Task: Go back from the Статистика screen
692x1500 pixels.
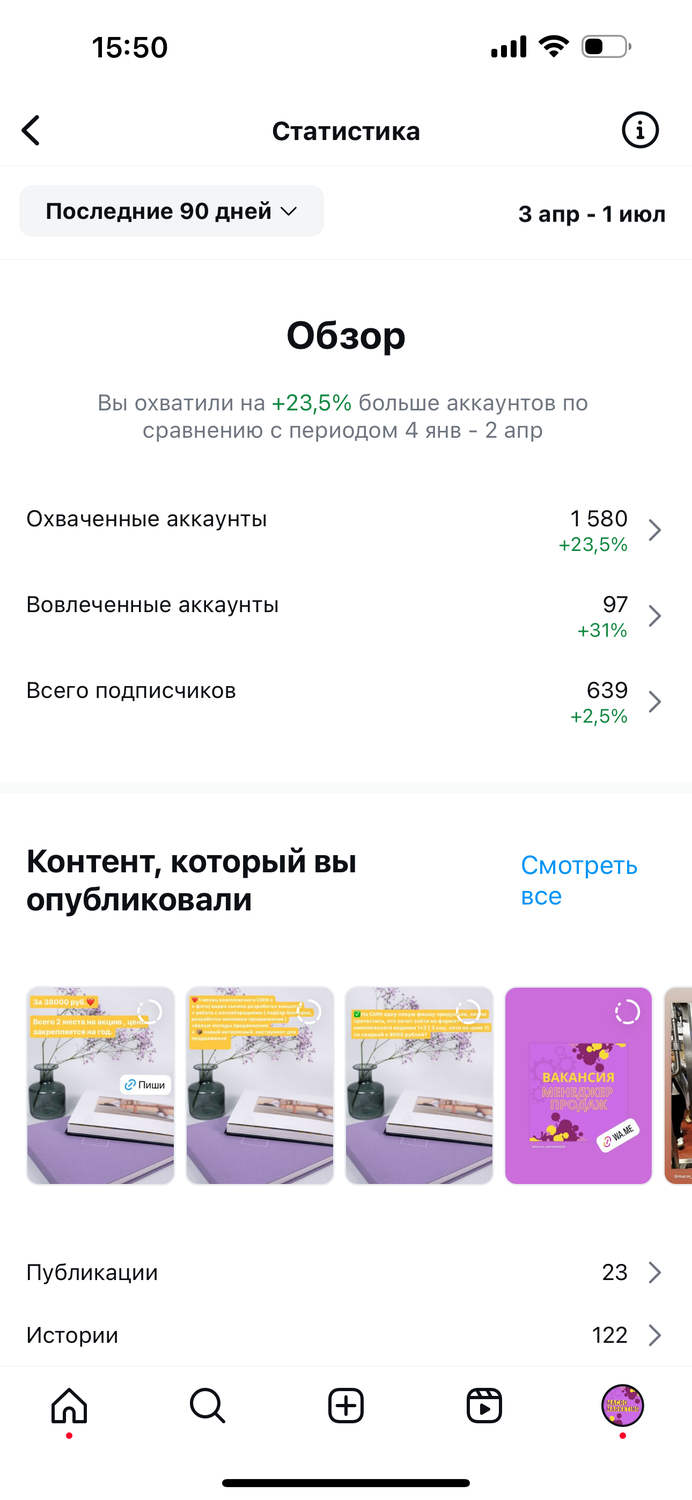Action: pyautogui.click(x=32, y=131)
